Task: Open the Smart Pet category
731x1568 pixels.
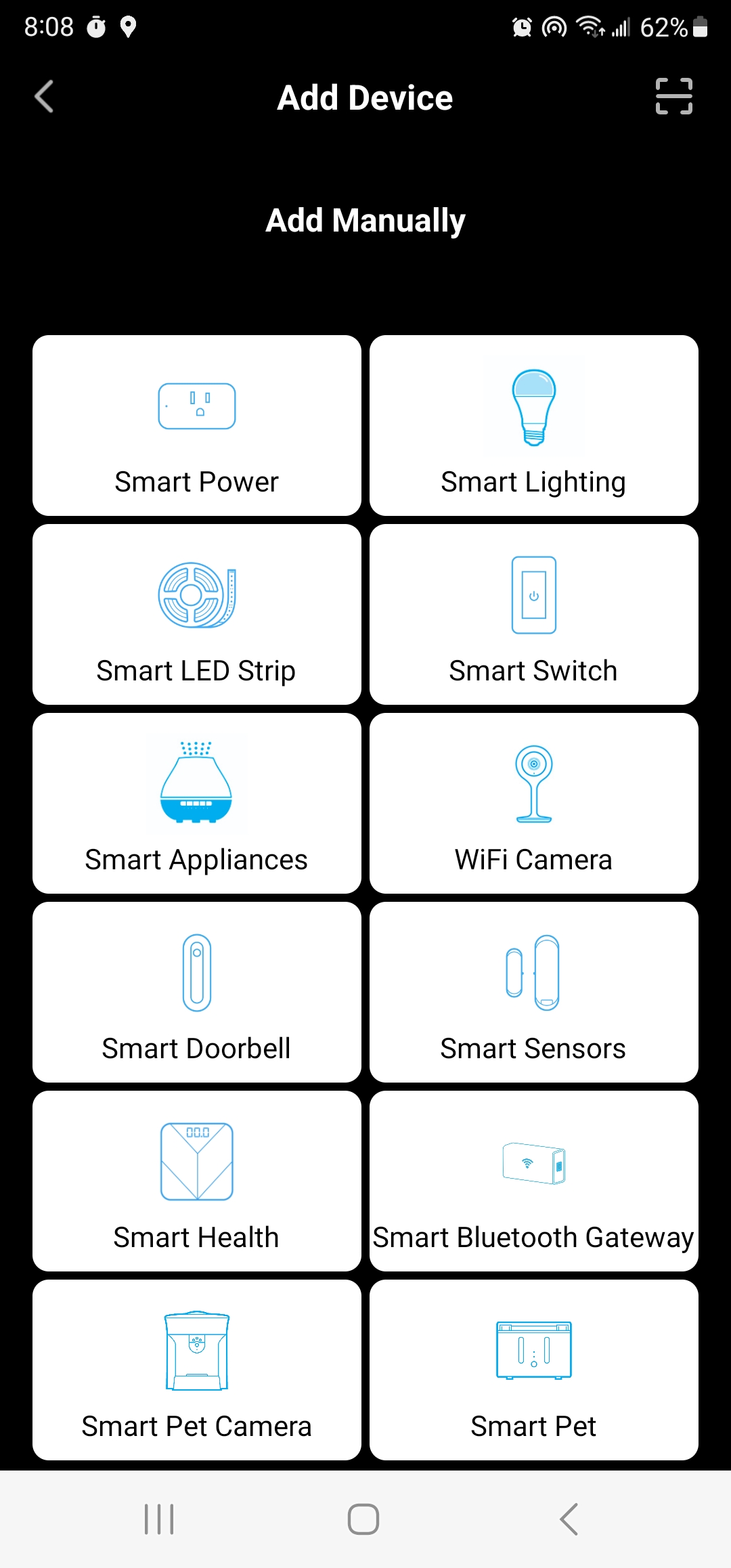Action: [534, 1370]
